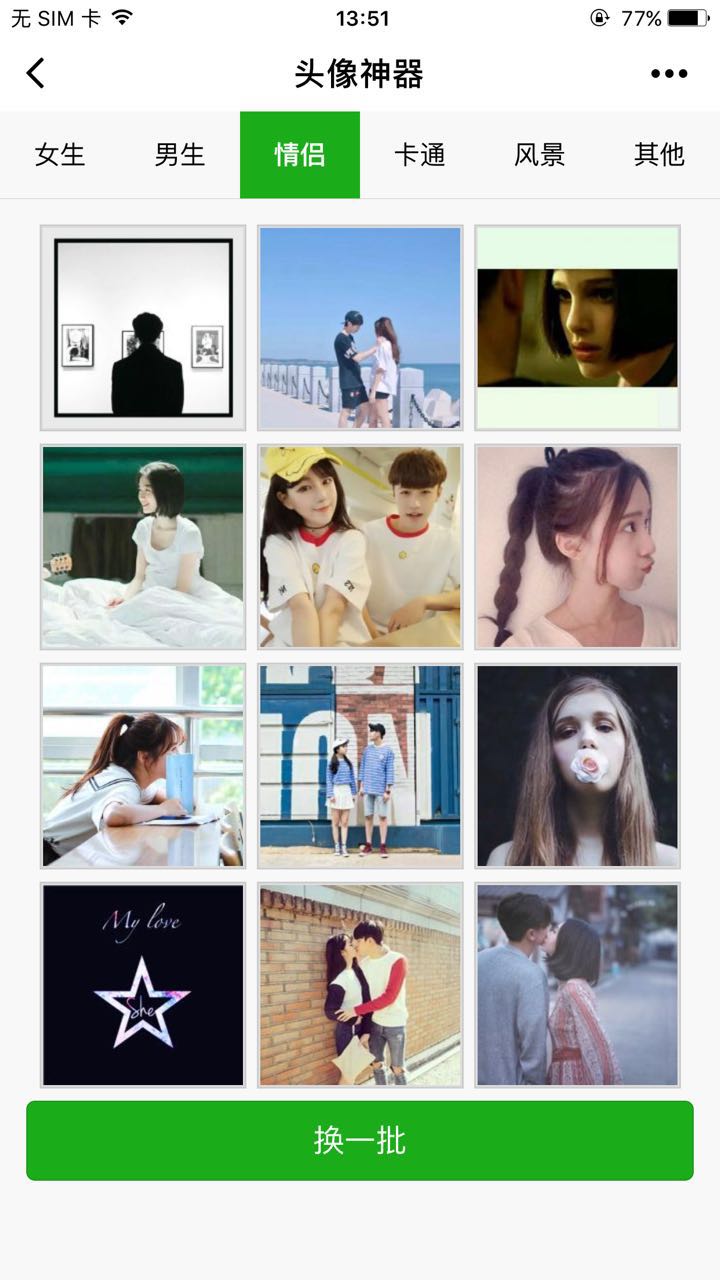Select the girl studying at desk avatar

143,766
